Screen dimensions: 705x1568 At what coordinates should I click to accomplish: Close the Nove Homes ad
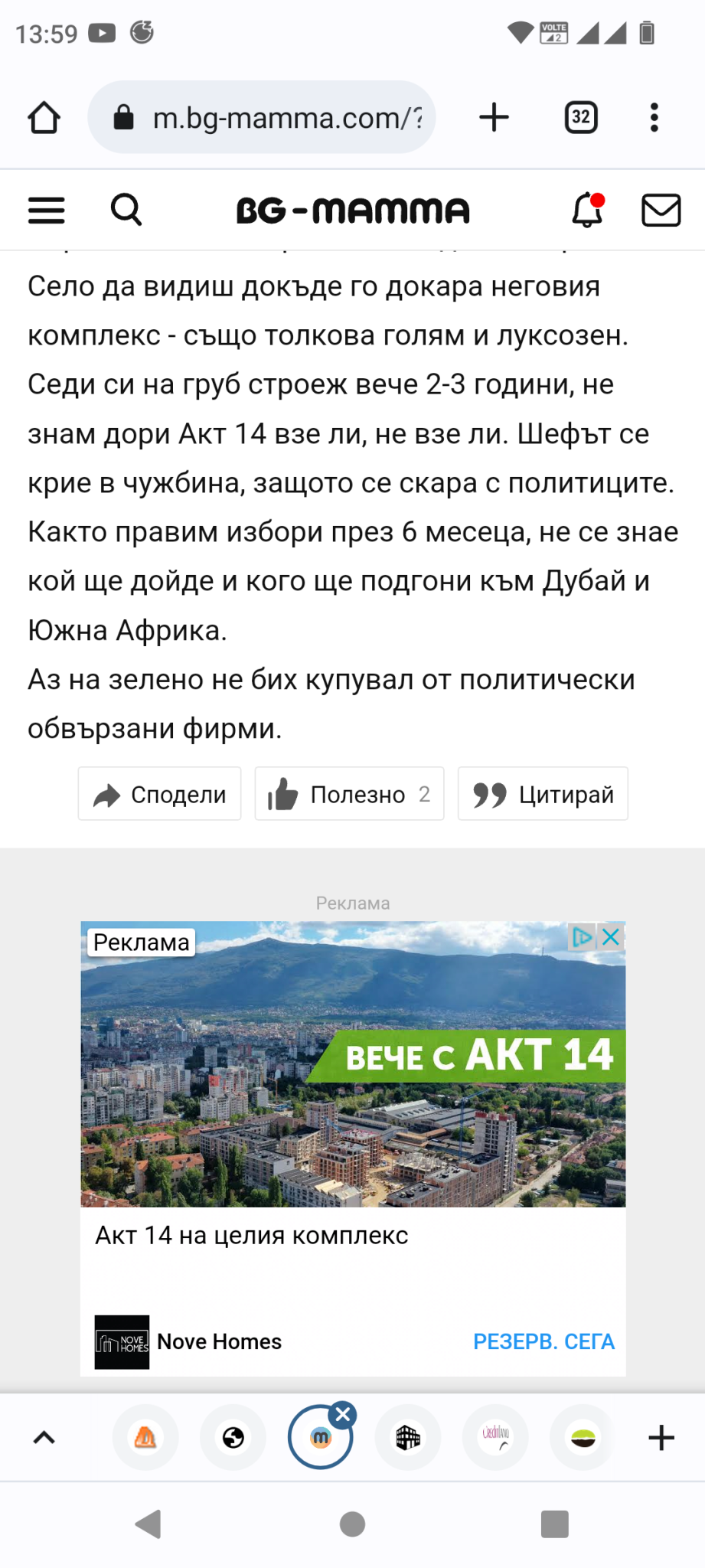[611, 936]
